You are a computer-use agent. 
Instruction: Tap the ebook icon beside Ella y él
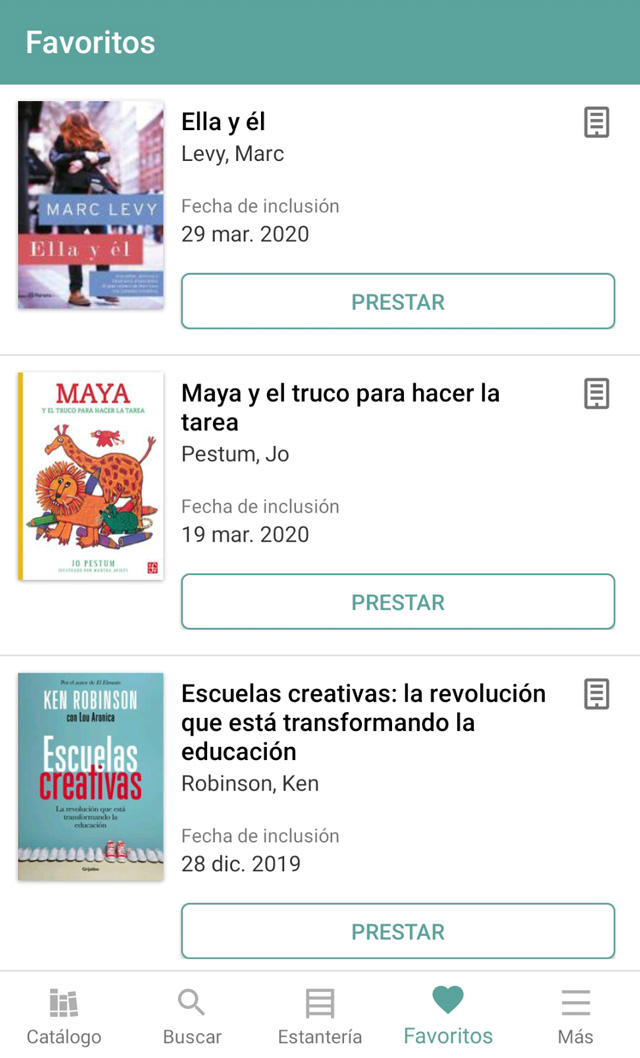596,123
